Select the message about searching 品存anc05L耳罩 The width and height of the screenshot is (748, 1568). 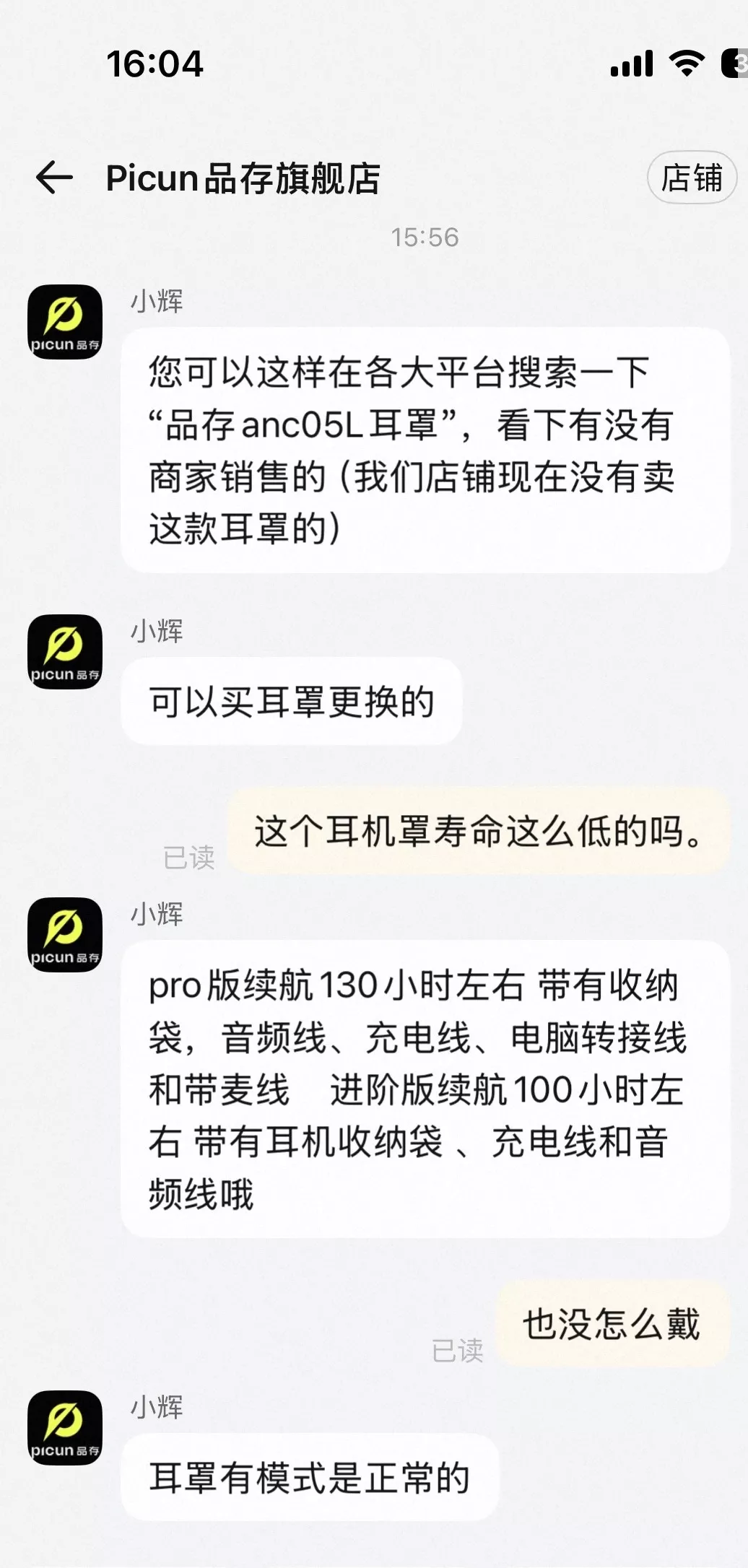pos(426,448)
